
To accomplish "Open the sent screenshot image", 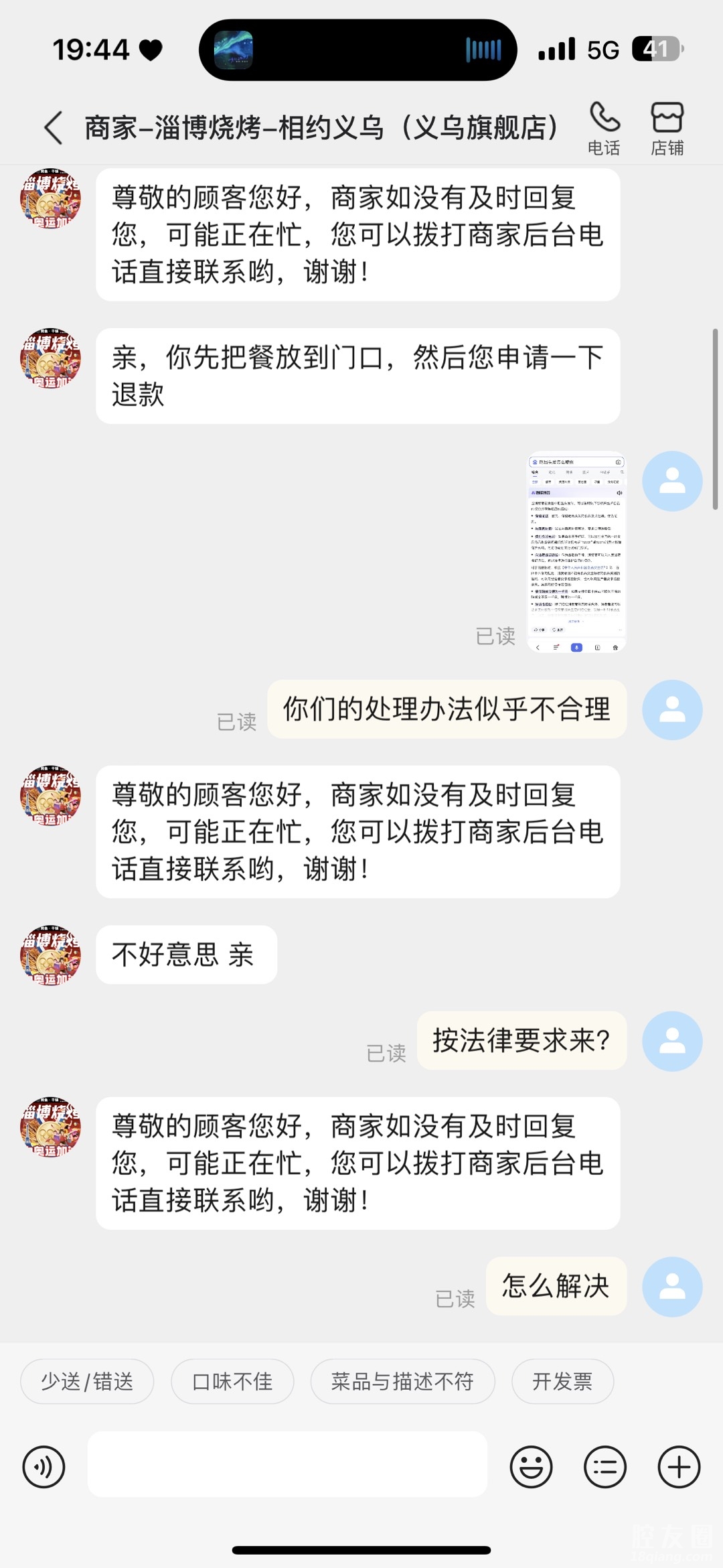I will 576,551.
